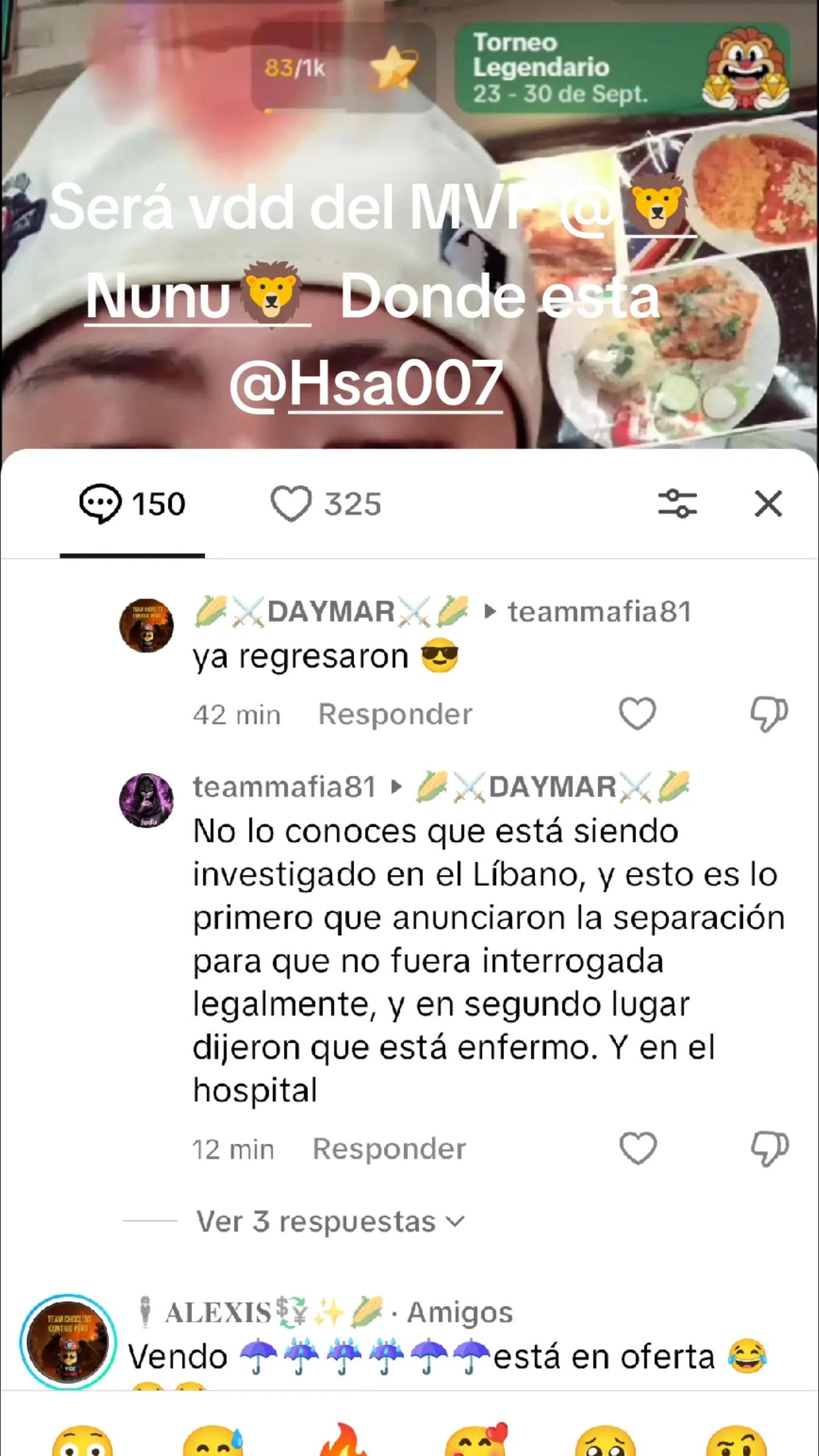The height and width of the screenshot is (1456, 819).
Task: Dislike teammafia81's comment about Líbano
Action: coord(768,1149)
